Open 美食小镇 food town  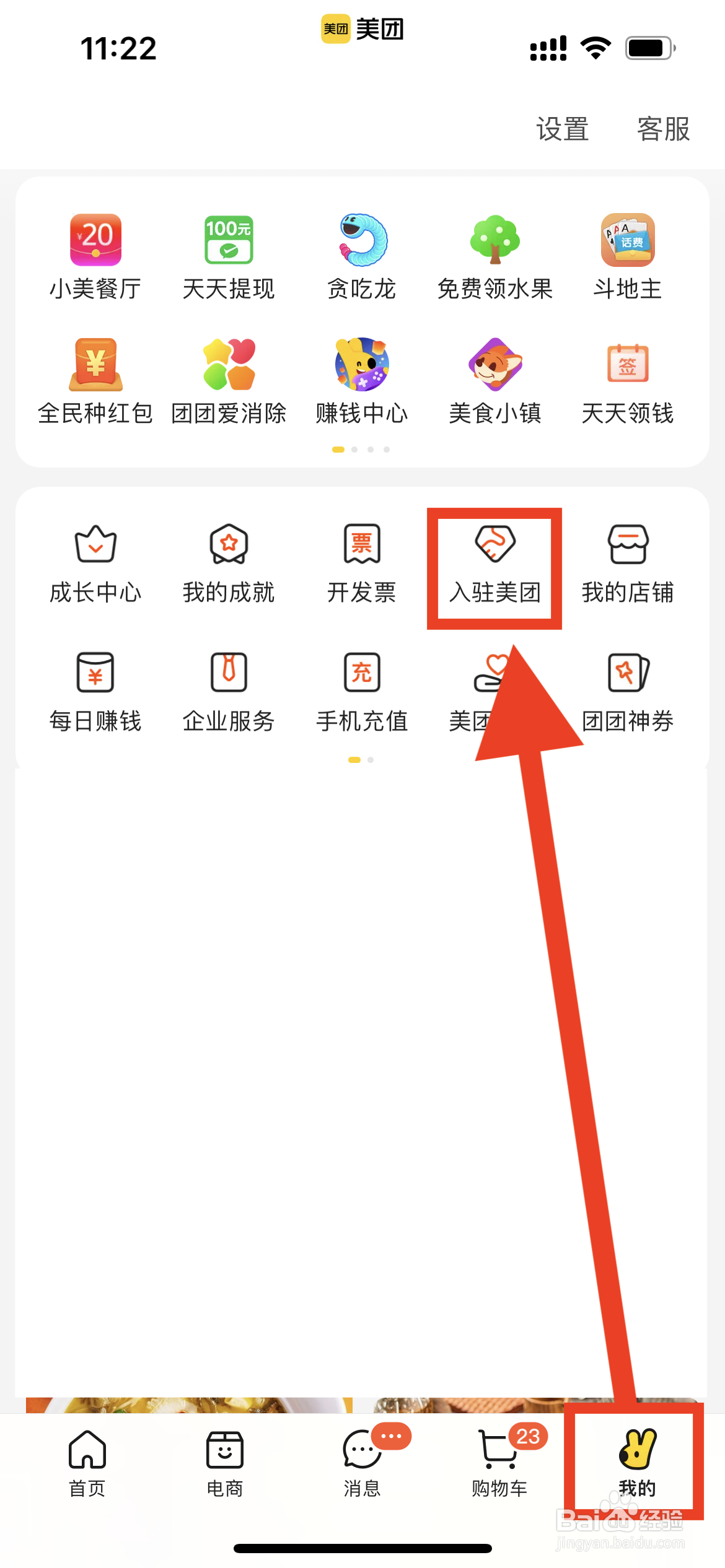coord(494,383)
